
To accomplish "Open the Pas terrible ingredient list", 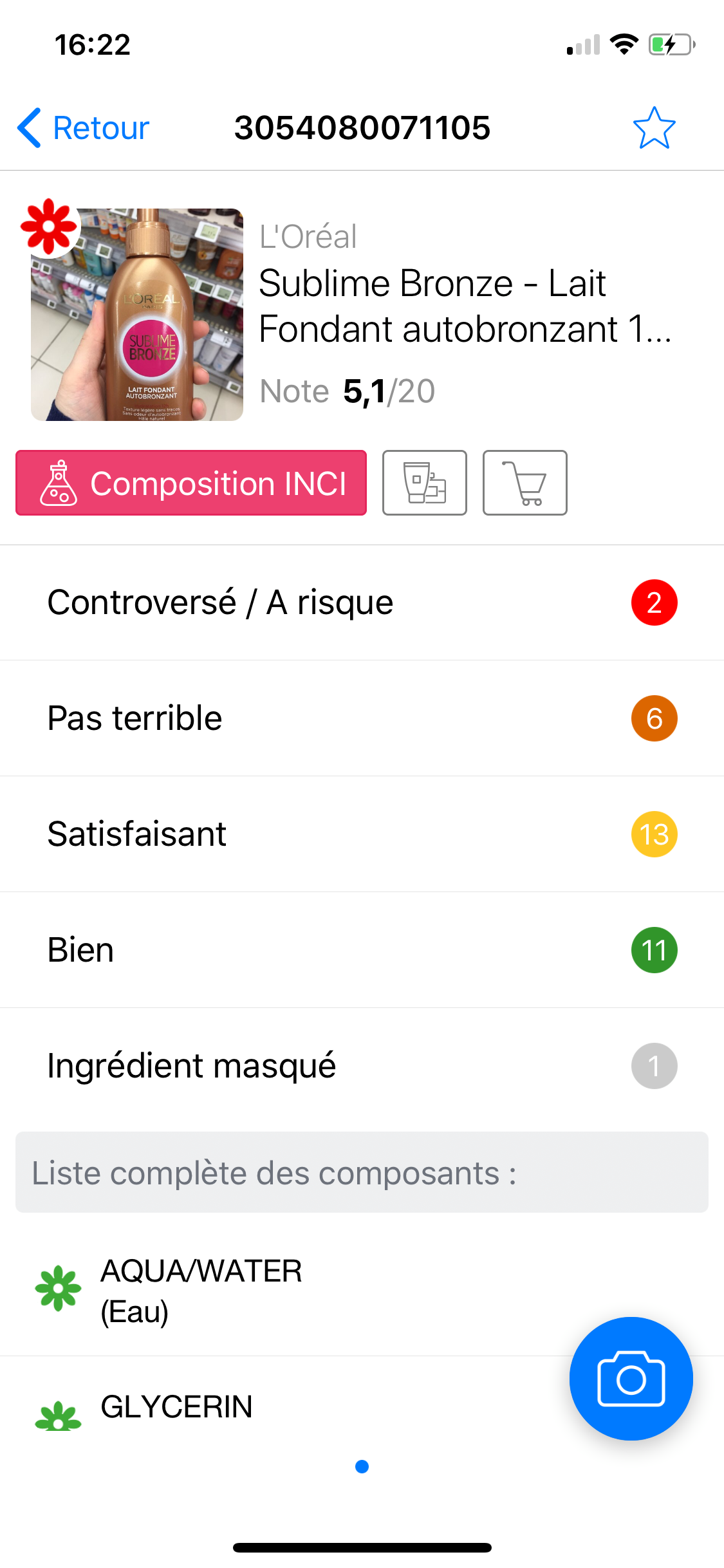I will pos(362,718).
